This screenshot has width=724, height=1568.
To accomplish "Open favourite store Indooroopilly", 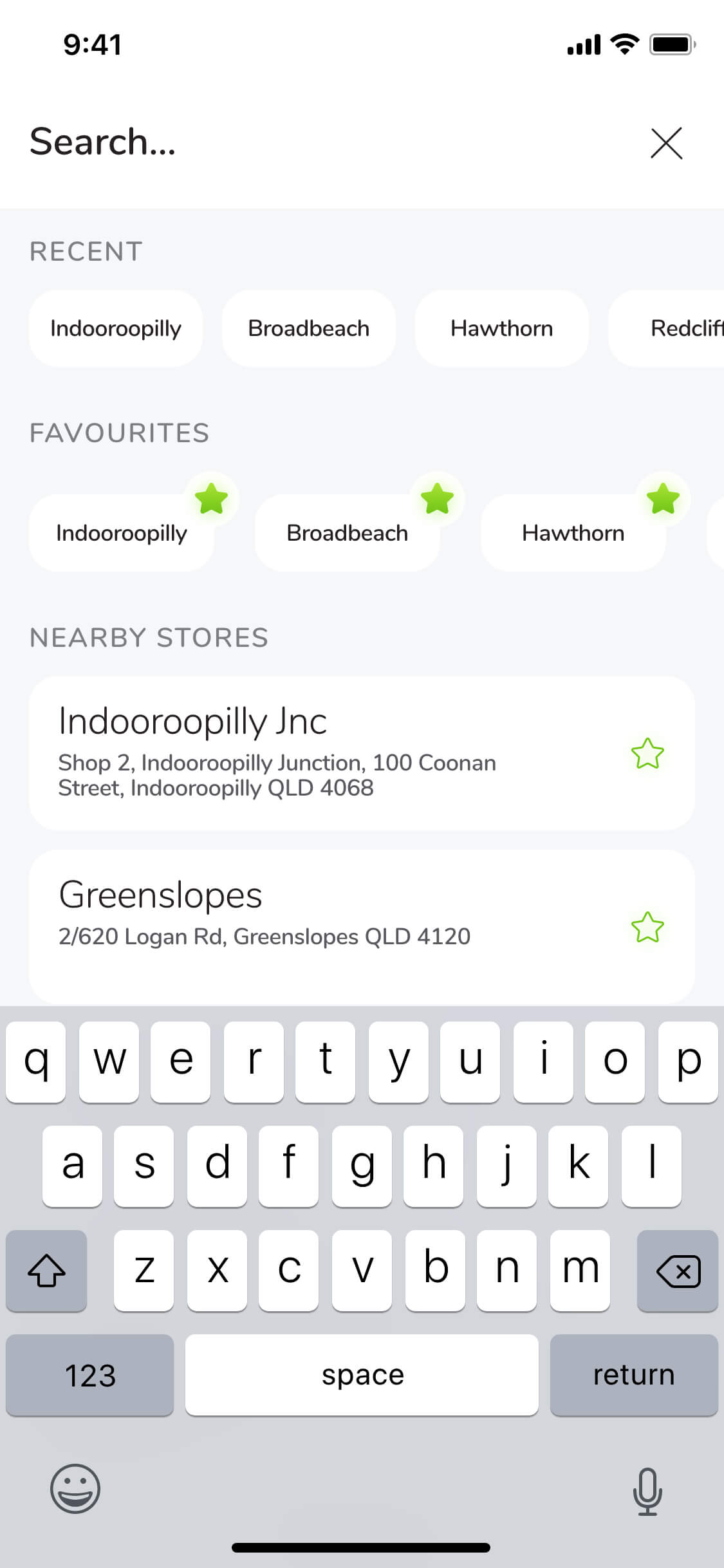I will coord(122,533).
